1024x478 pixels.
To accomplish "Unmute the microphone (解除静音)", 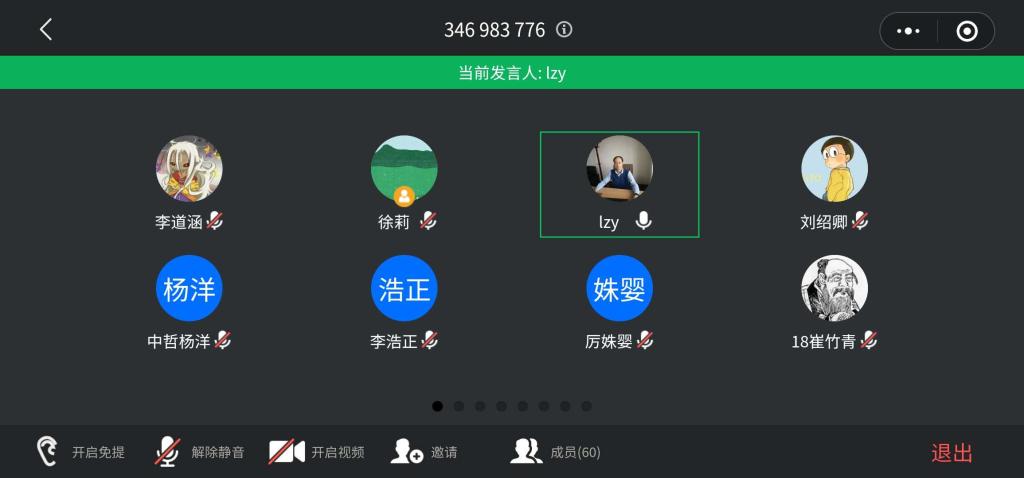I will [199, 452].
